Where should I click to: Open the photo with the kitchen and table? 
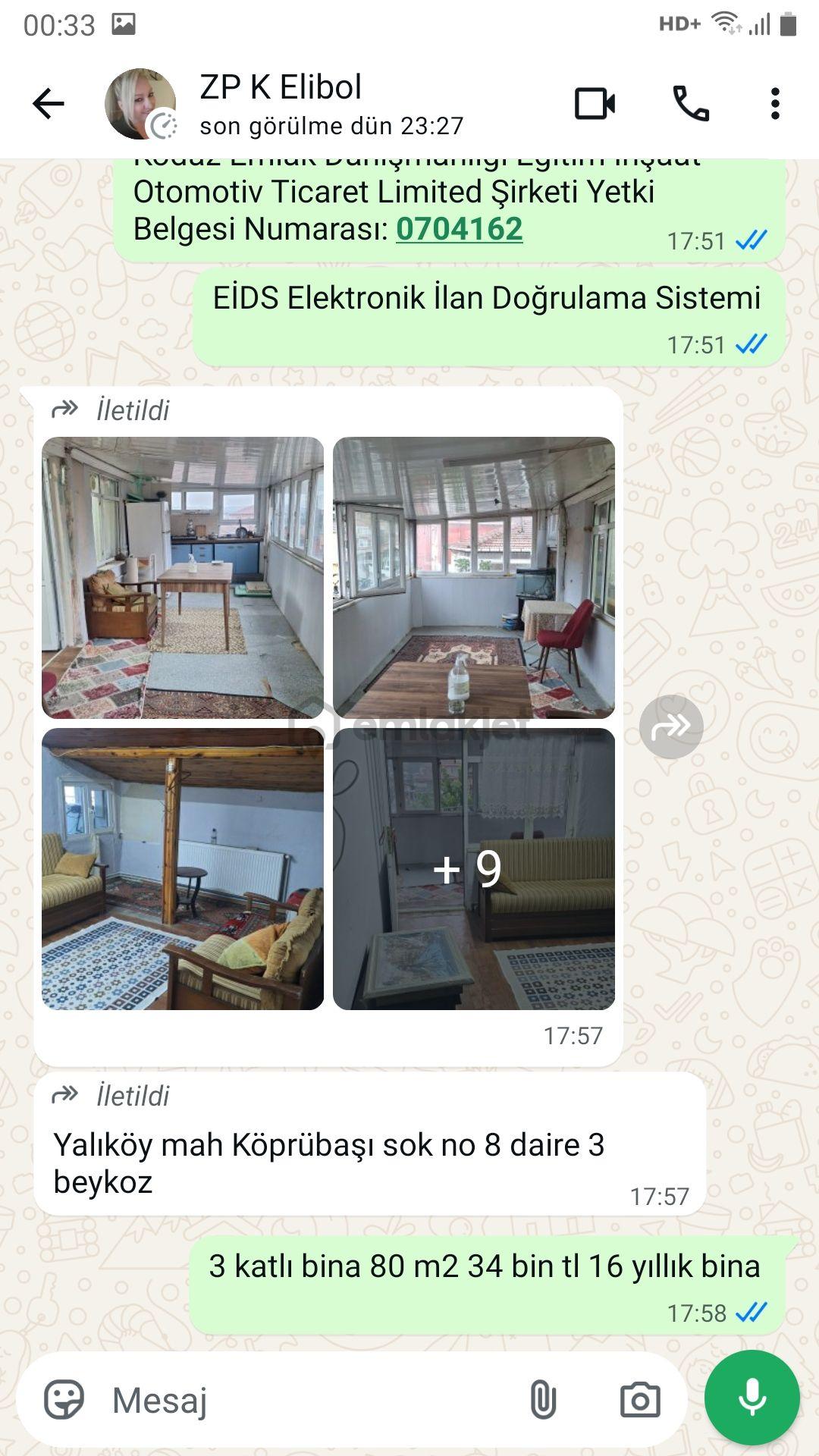(x=183, y=578)
